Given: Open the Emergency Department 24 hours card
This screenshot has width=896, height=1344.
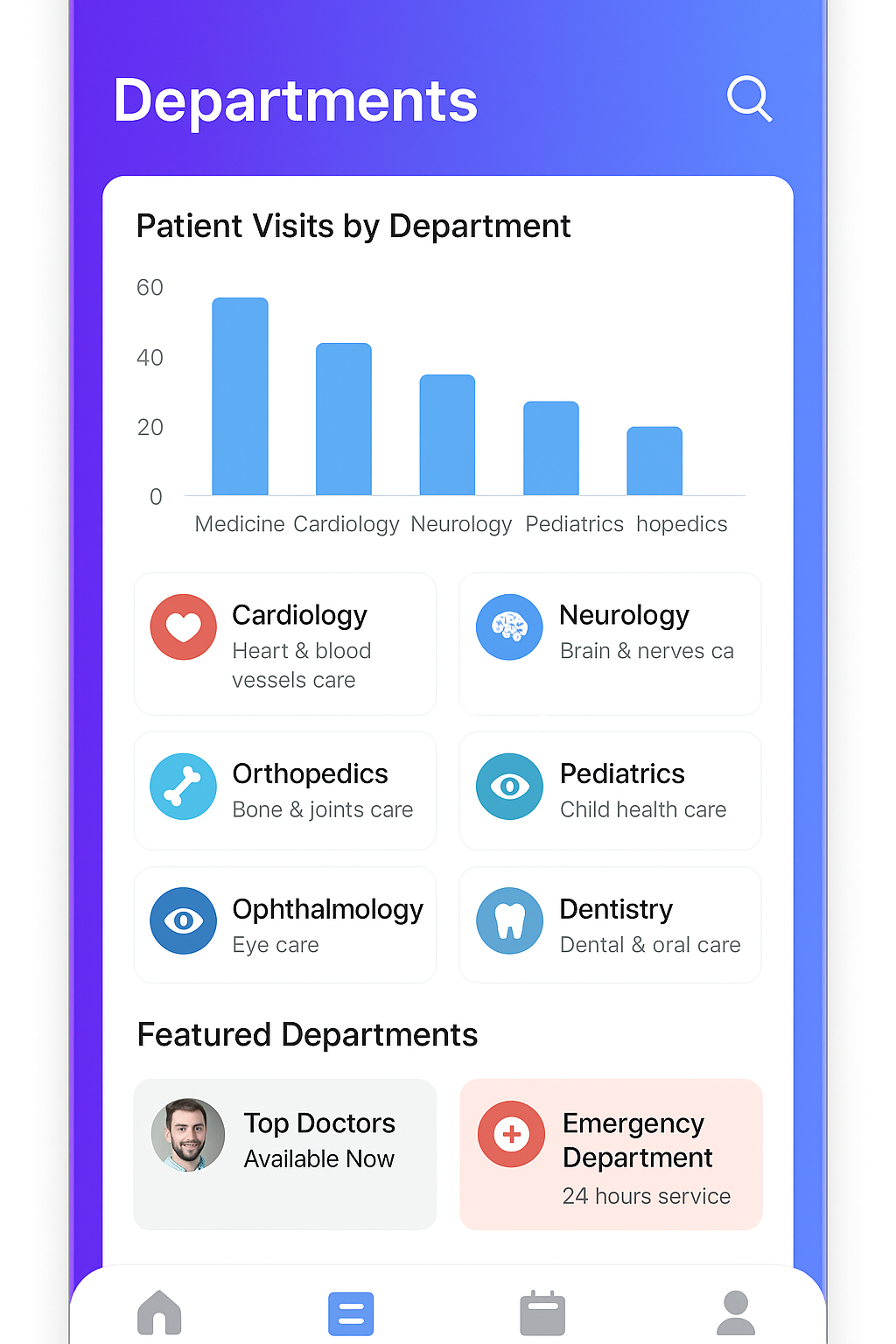Looking at the screenshot, I should [x=610, y=1153].
